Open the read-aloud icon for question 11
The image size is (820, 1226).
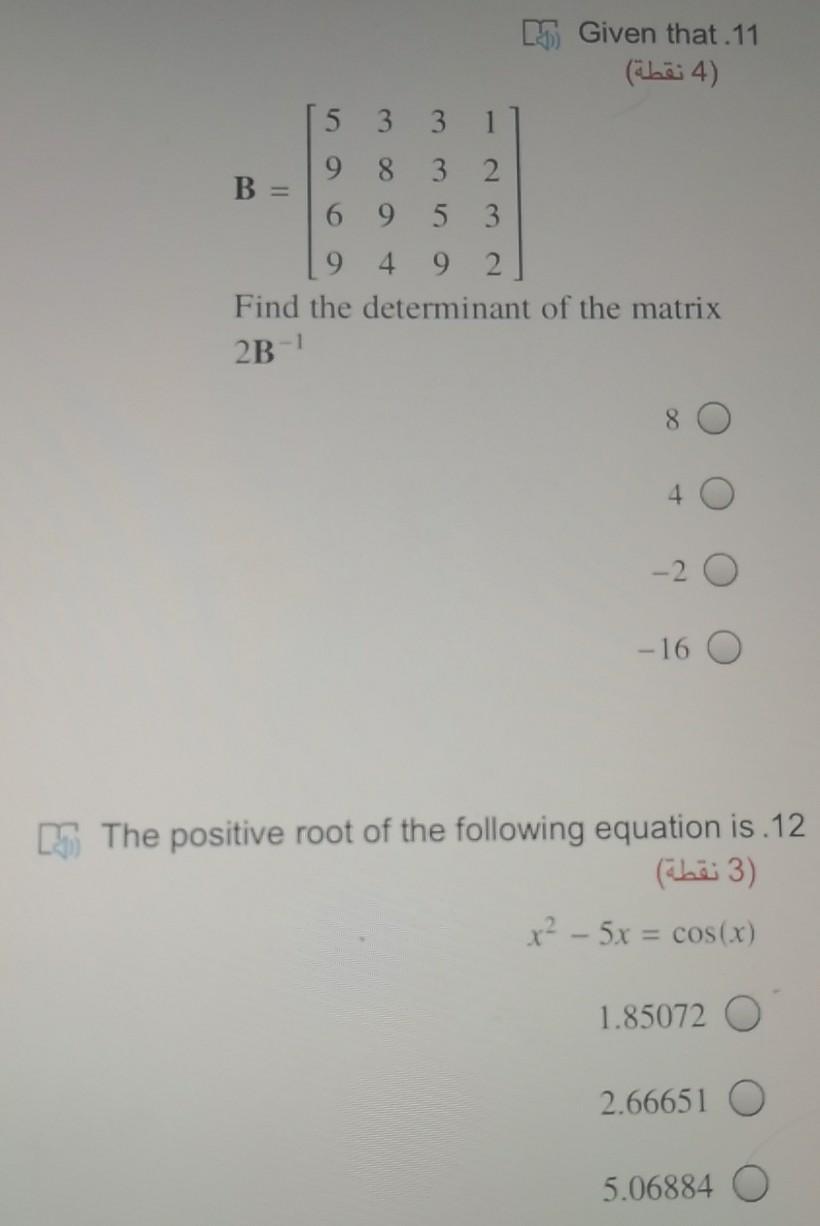point(543,35)
